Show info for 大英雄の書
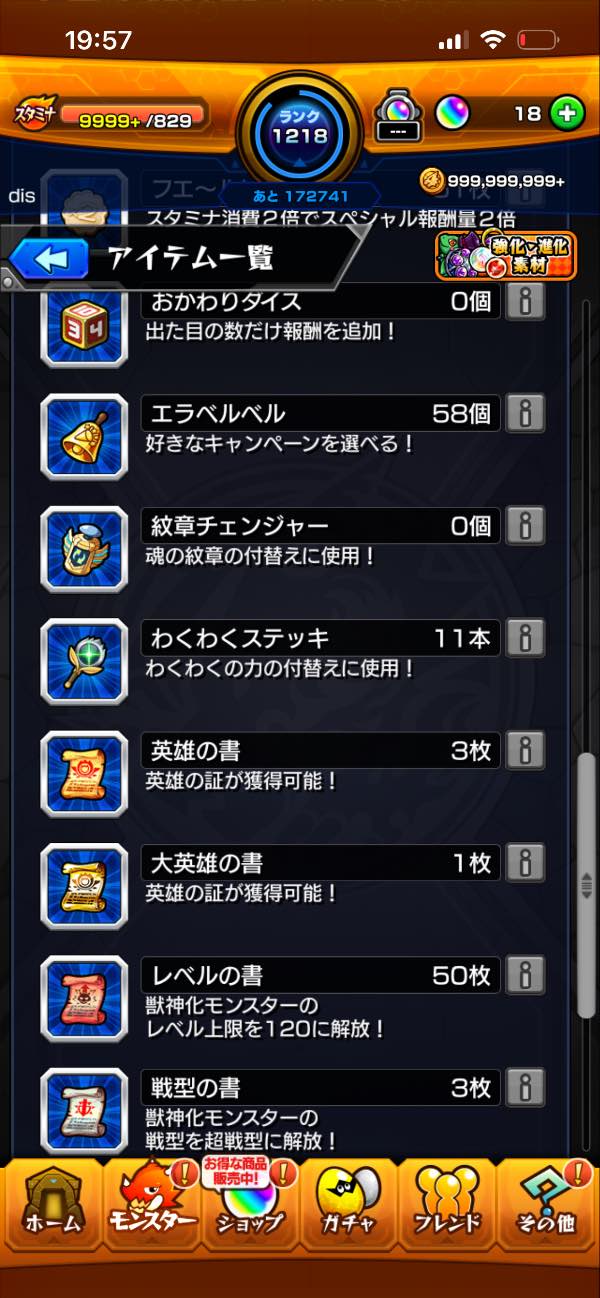The height and width of the screenshot is (1298, 600). point(525,861)
